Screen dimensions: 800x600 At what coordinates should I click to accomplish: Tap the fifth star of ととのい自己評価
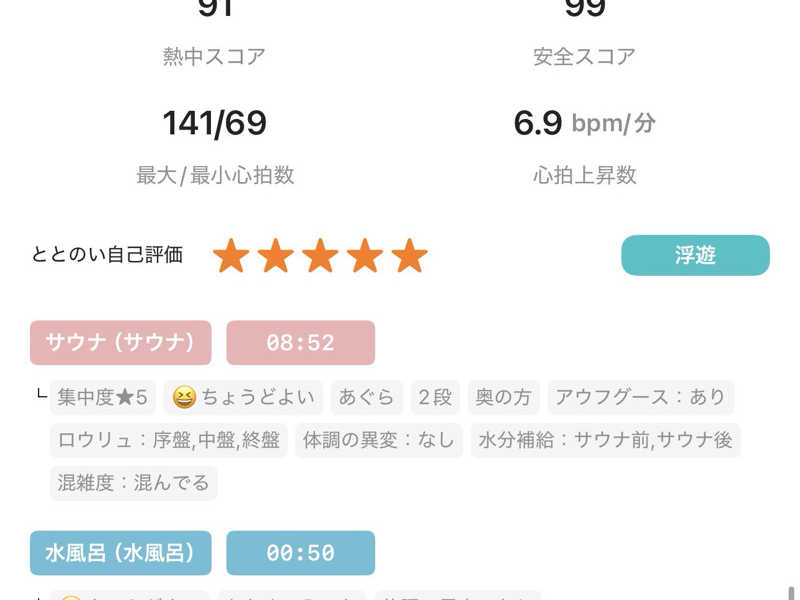pyautogui.click(x=409, y=256)
